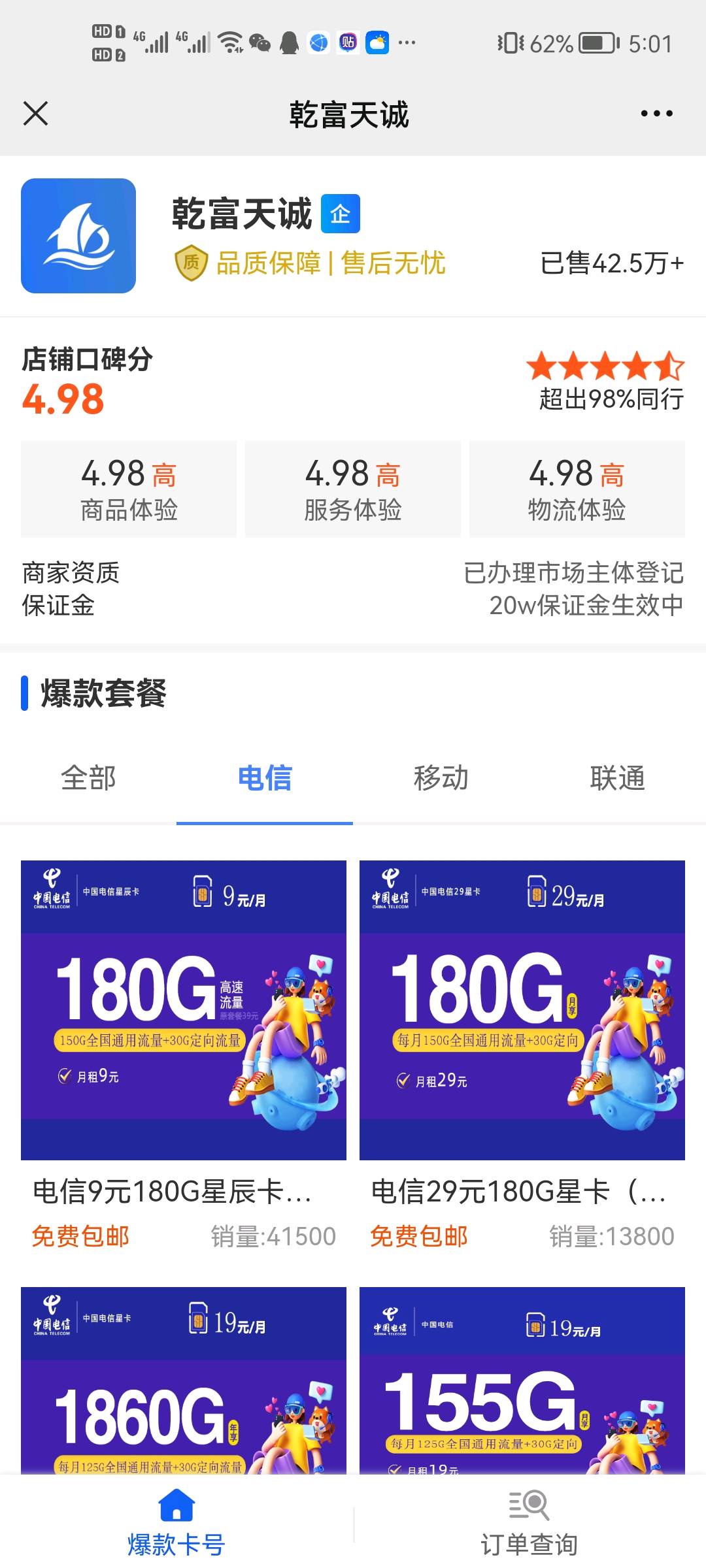Open the three-dot overflow menu
Image resolution: width=706 pixels, height=1568 pixels.
656,114
